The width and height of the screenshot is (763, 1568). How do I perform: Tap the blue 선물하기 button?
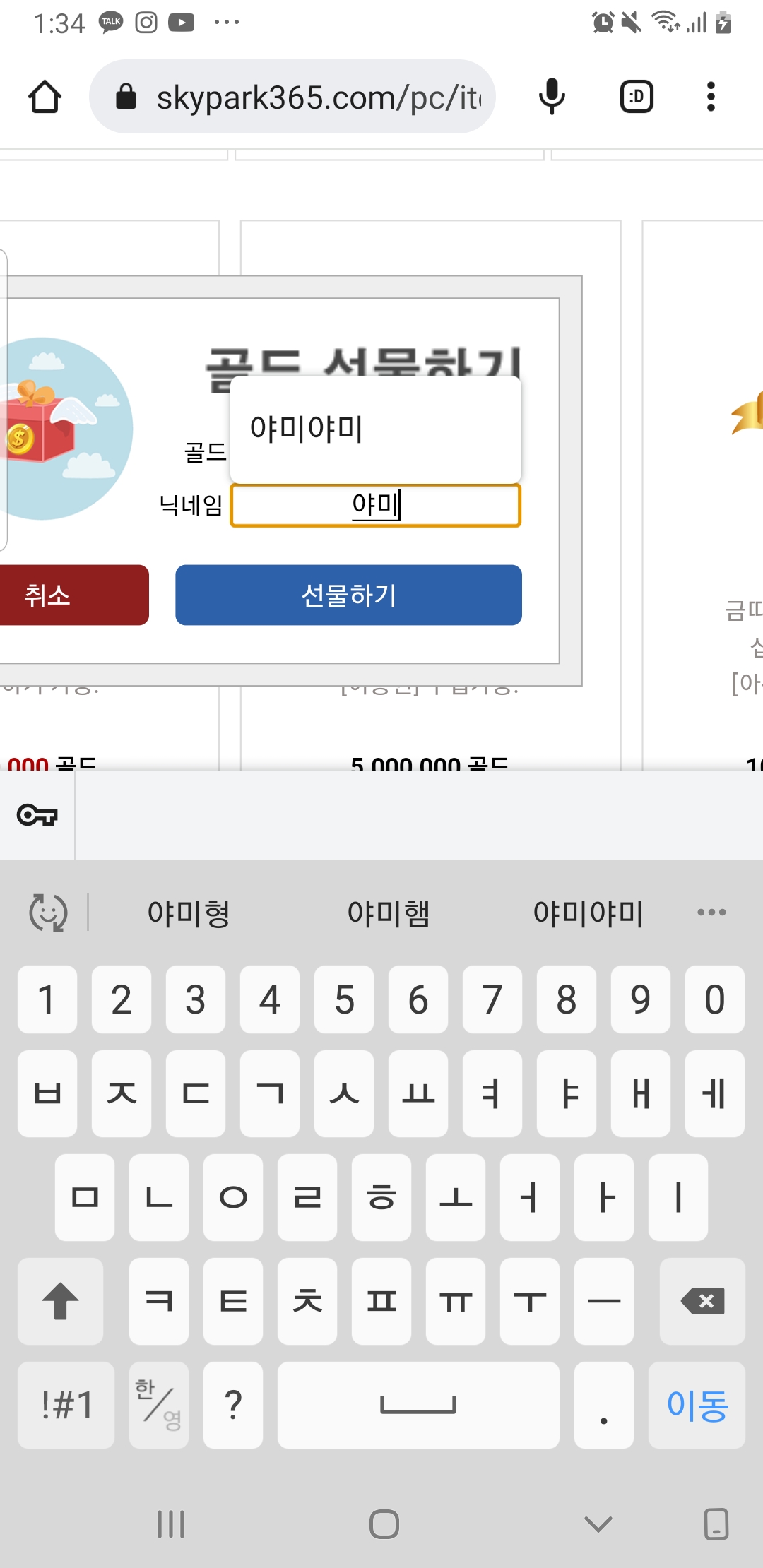tap(348, 595)
